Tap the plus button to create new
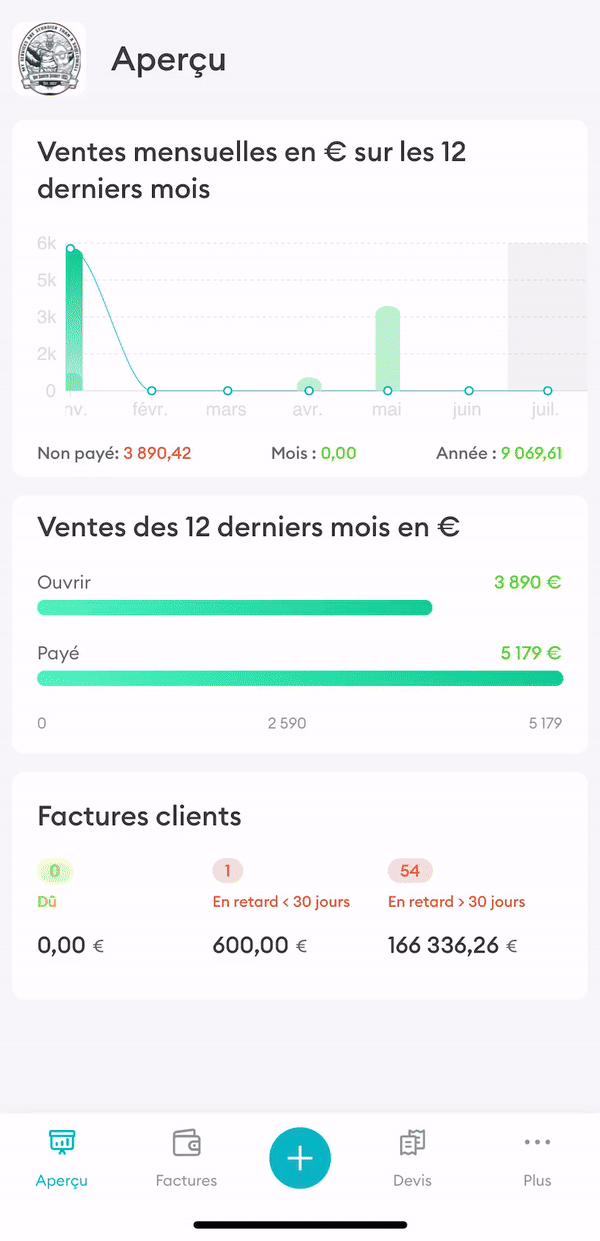This screenshot has height=1241, width=600. tap(300, 1158)
